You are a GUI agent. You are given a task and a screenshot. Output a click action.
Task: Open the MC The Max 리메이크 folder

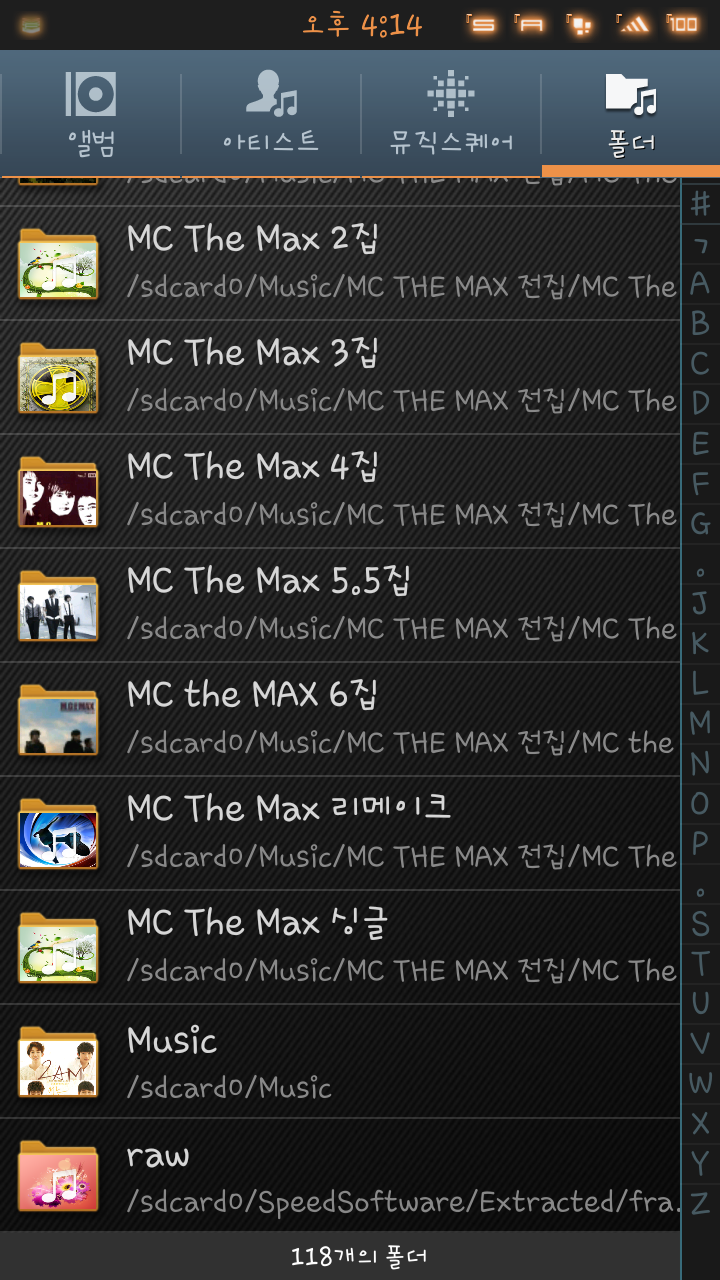(340, 833)
